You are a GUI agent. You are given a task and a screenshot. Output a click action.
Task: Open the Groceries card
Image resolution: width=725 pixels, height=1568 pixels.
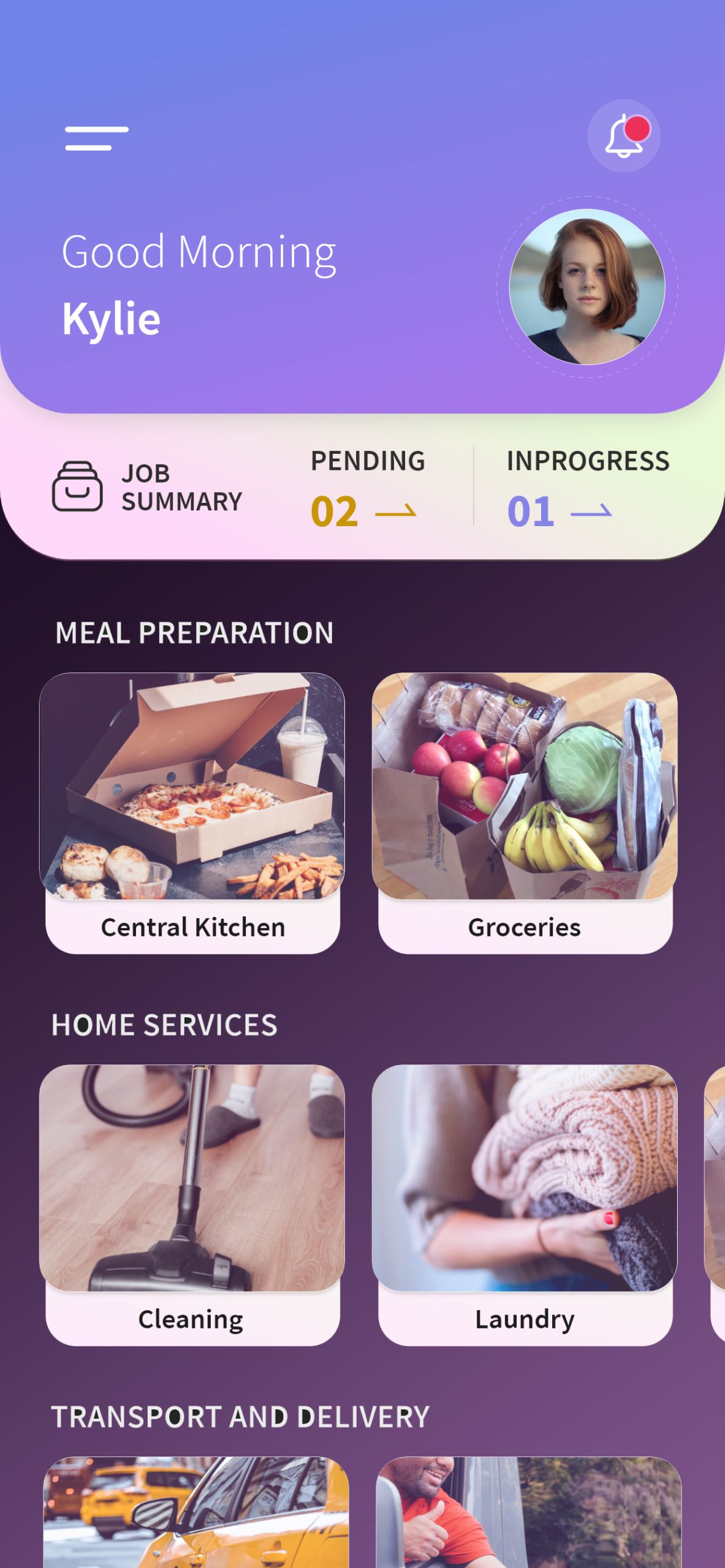pos(525,812)
